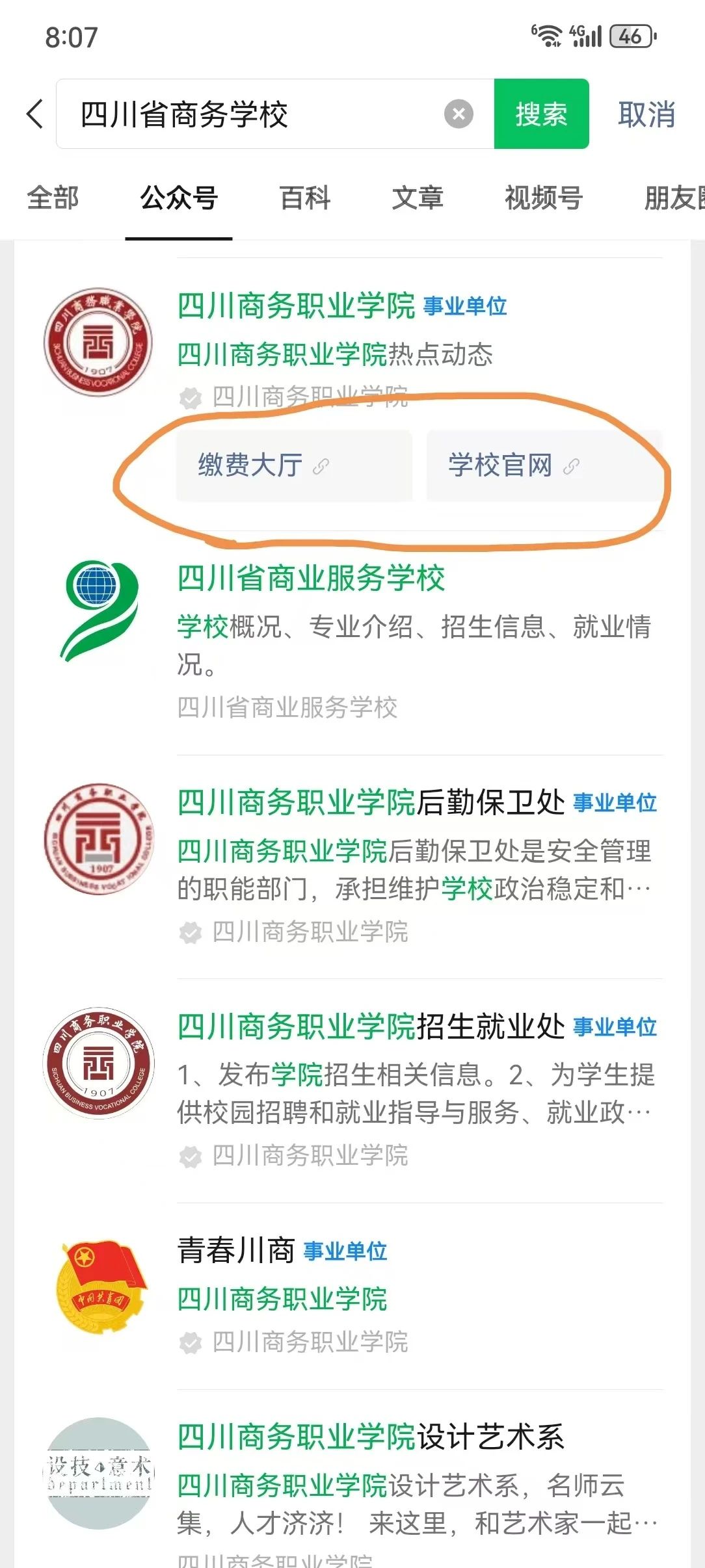The image size is (705, 1568).
Task: Switch to the 百科 tab
Action: (x=305, y=198)
